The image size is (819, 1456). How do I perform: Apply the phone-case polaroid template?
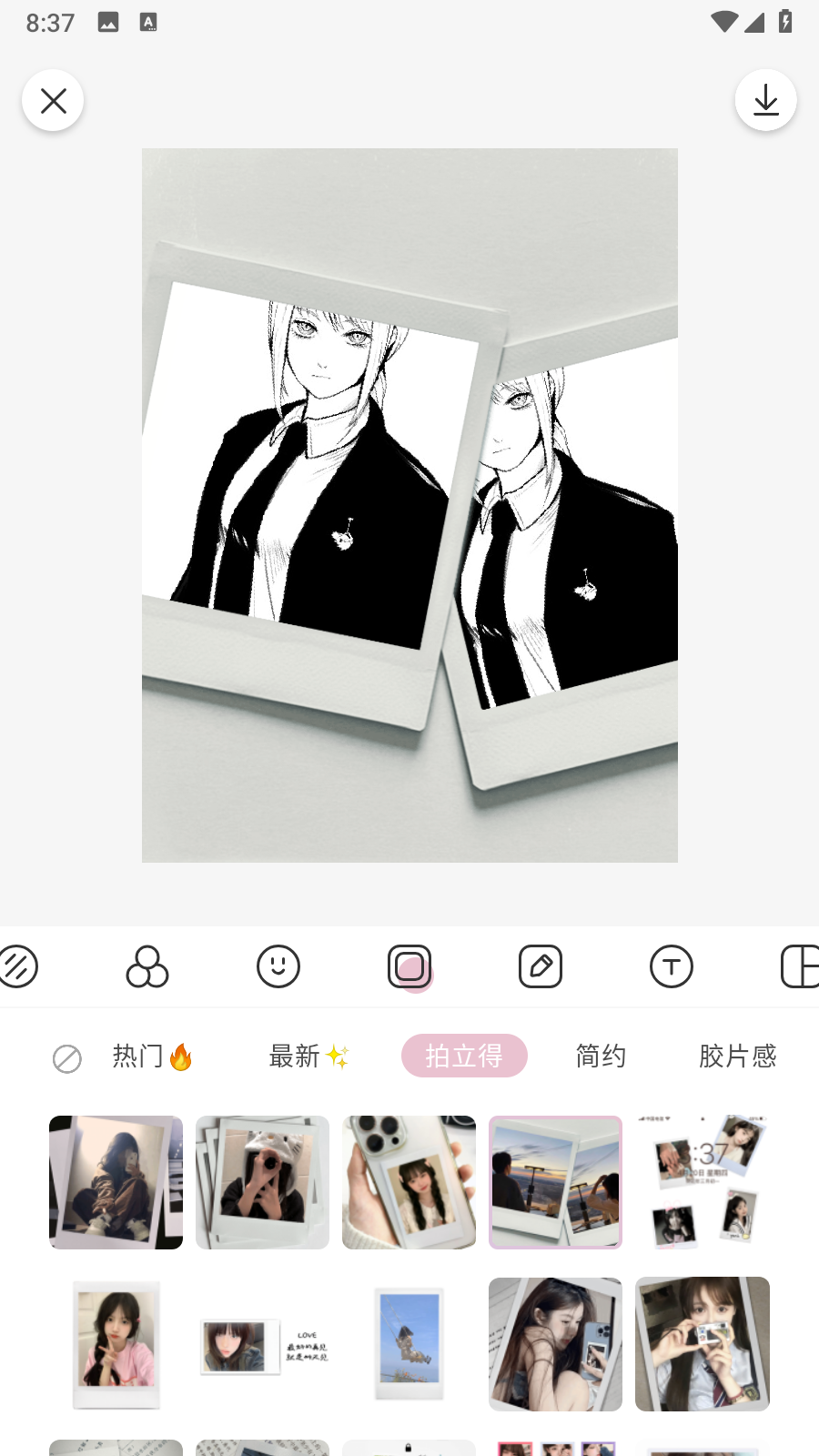(x=409, y=1182)
